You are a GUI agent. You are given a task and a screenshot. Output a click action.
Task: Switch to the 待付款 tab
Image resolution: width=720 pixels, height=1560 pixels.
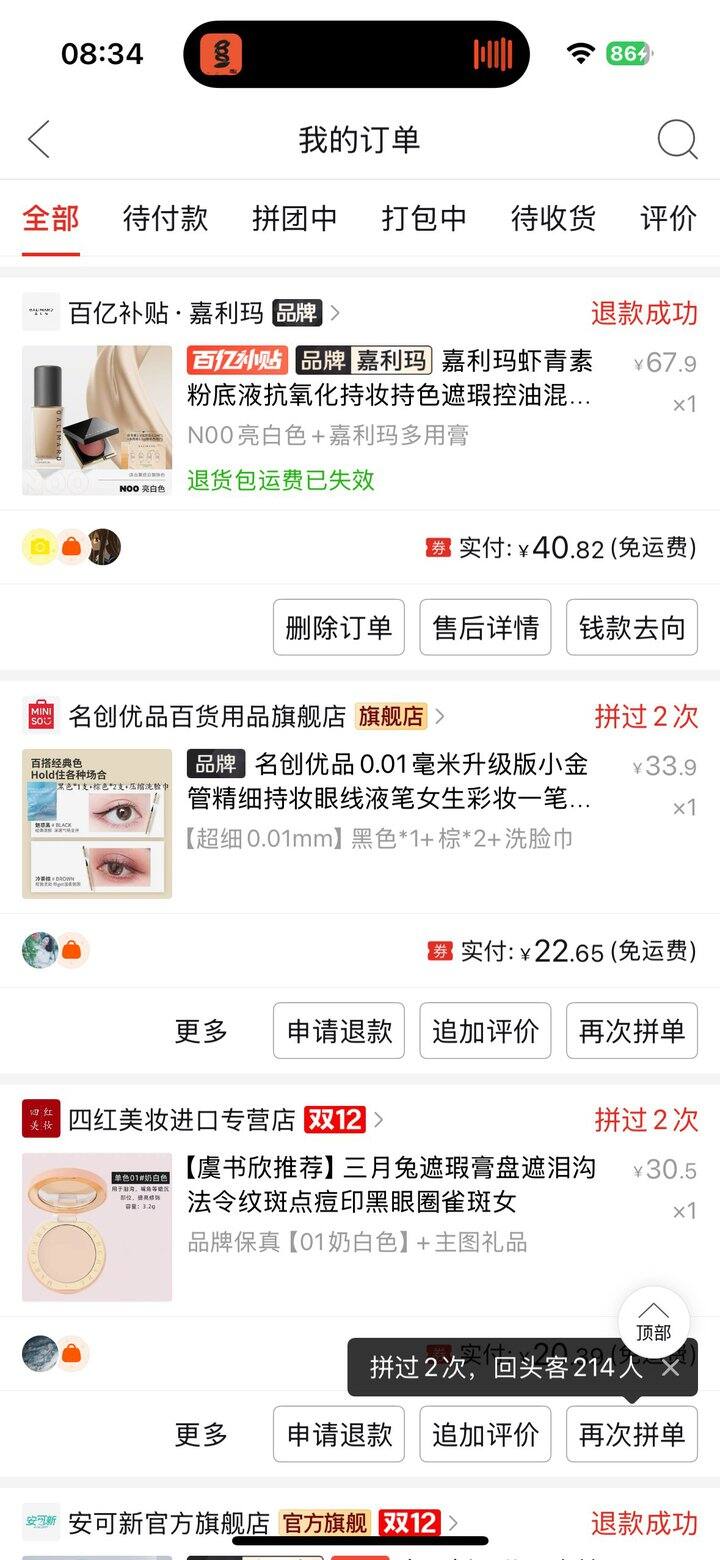pos(165,218)
